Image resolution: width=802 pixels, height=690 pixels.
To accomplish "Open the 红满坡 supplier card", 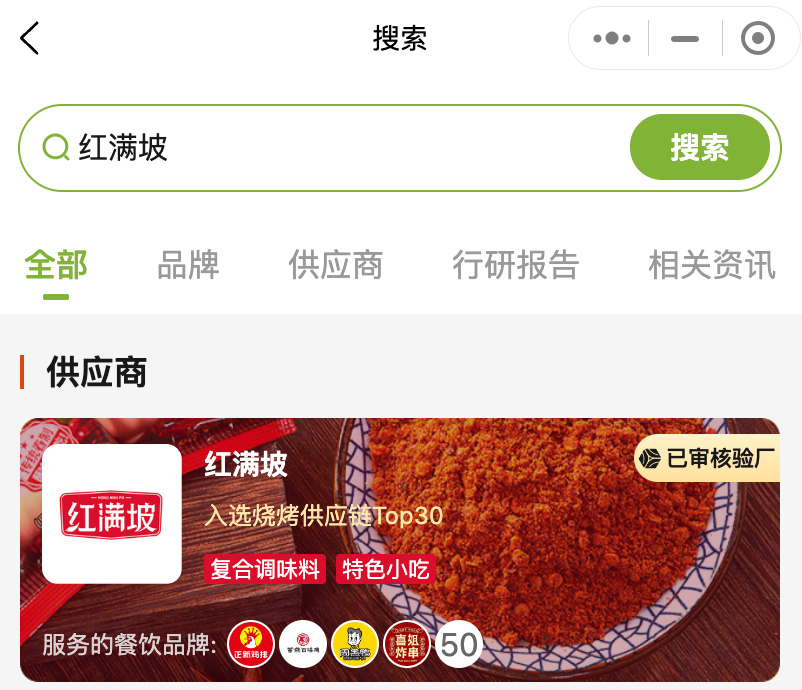I will click(400, 550).
